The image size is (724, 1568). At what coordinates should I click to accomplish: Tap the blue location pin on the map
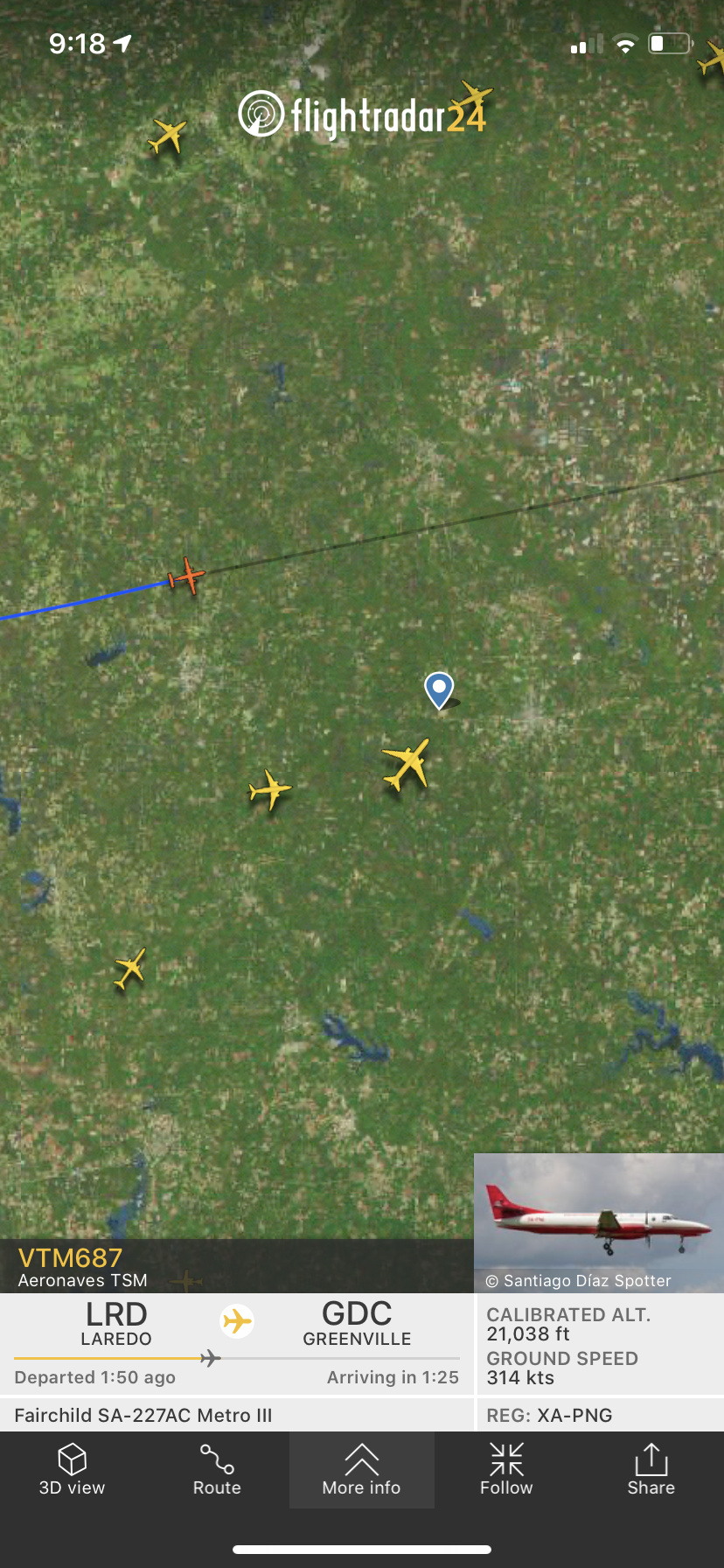pos(439,689)
